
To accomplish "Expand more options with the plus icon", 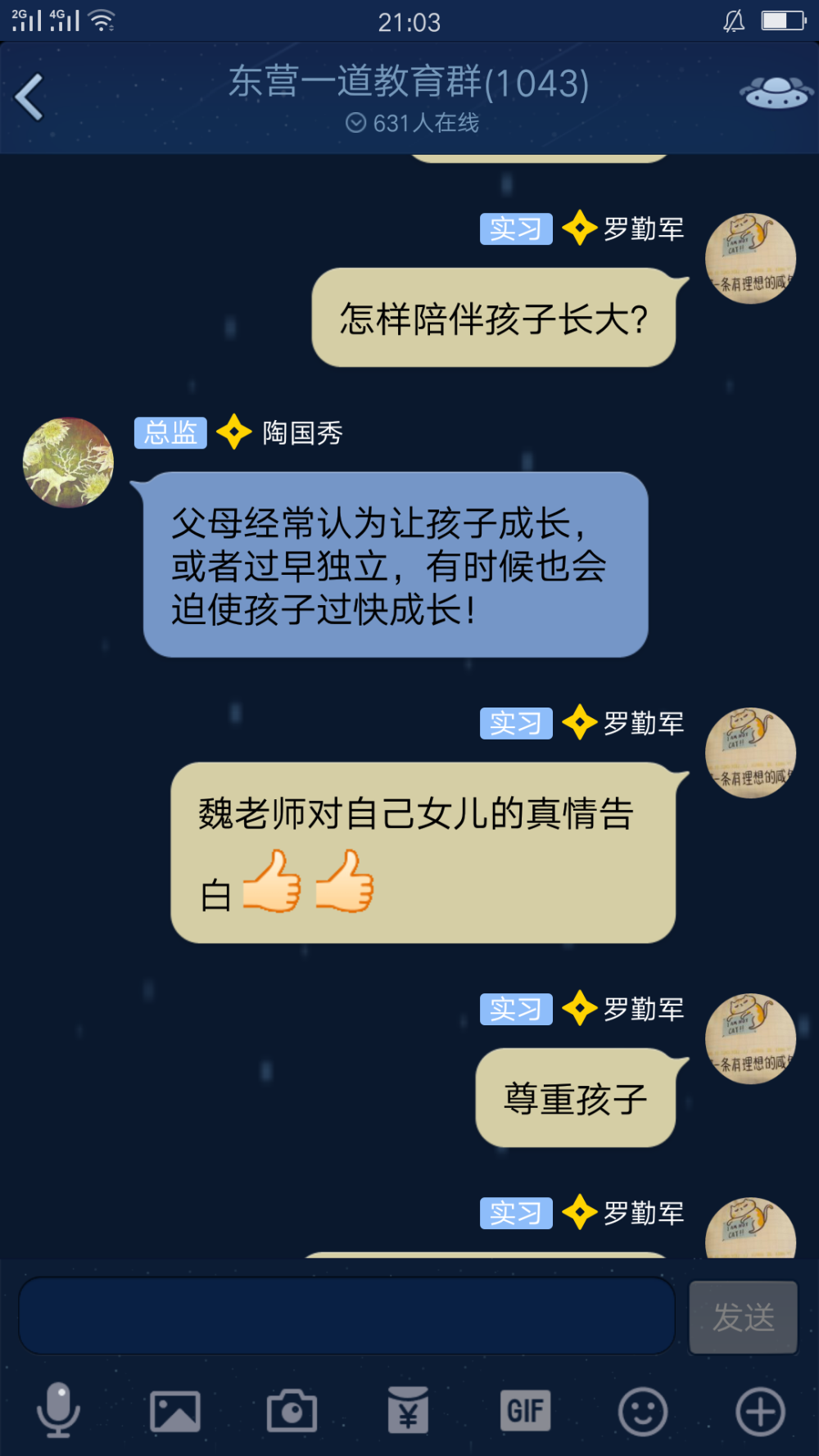I will (760, 1412).
